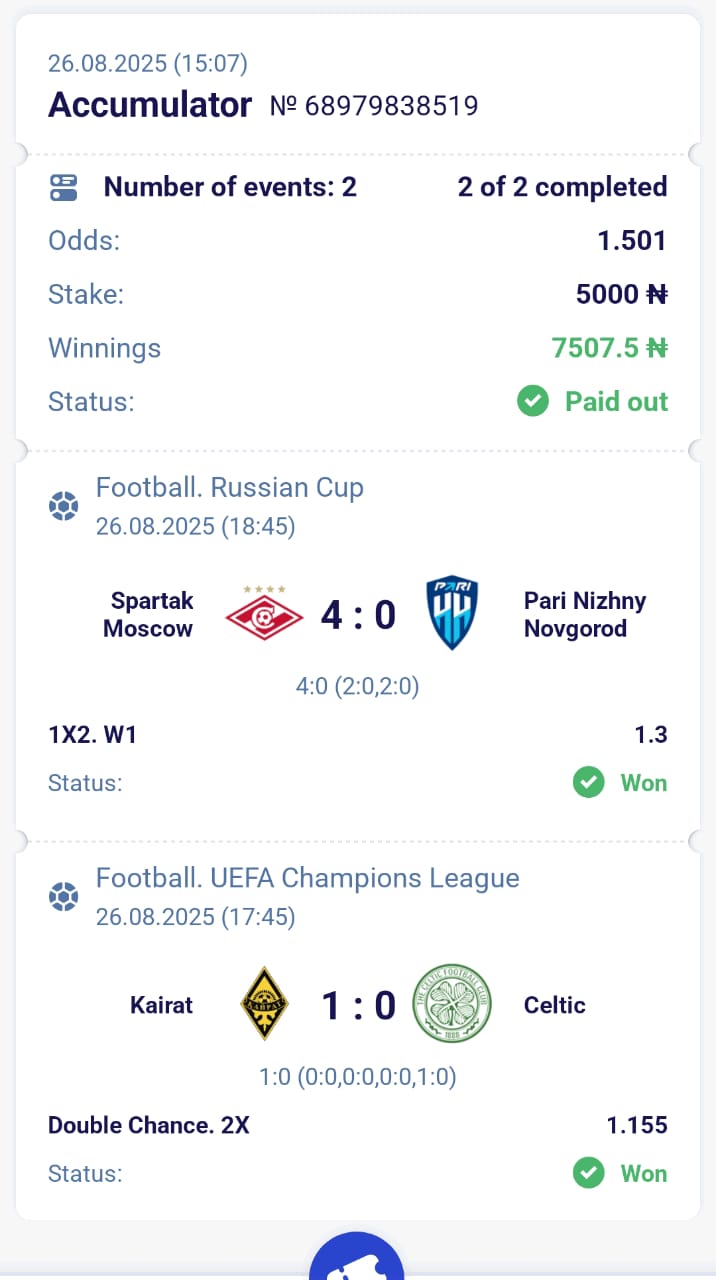Open the Kairat vs Celtic event
This screenshot has width=716, height=1280.
tap(358, 1004)
